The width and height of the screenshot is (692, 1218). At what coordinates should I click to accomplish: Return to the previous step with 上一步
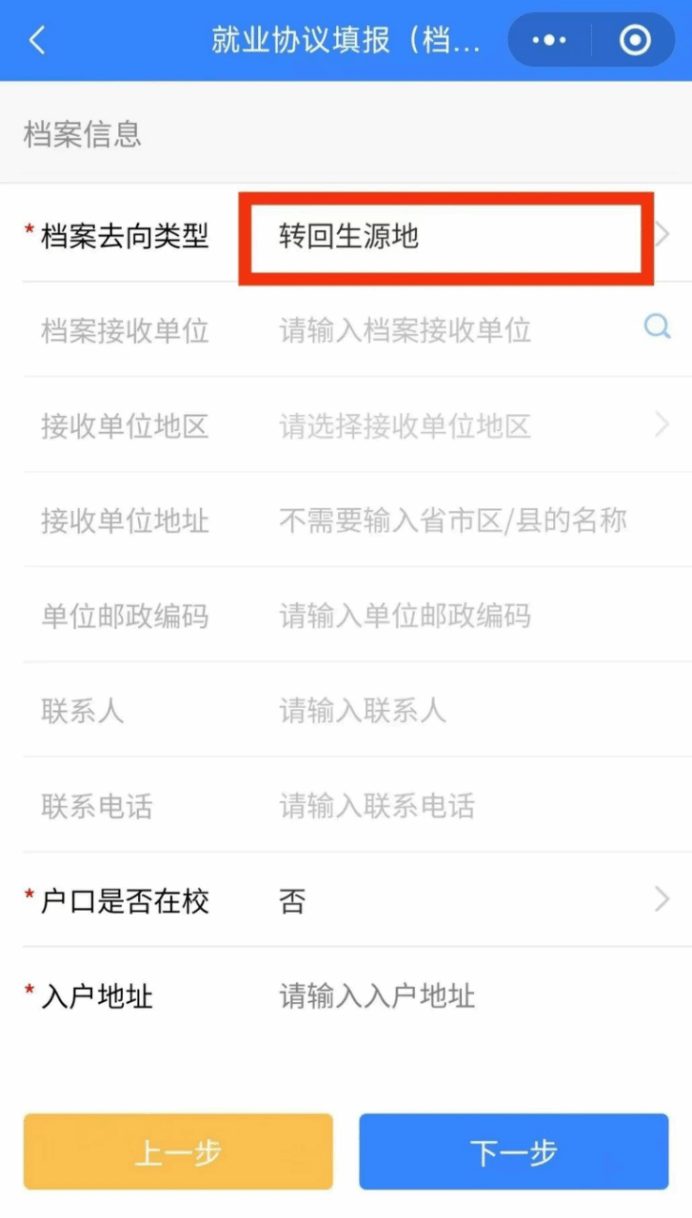tap(178, 1152)
